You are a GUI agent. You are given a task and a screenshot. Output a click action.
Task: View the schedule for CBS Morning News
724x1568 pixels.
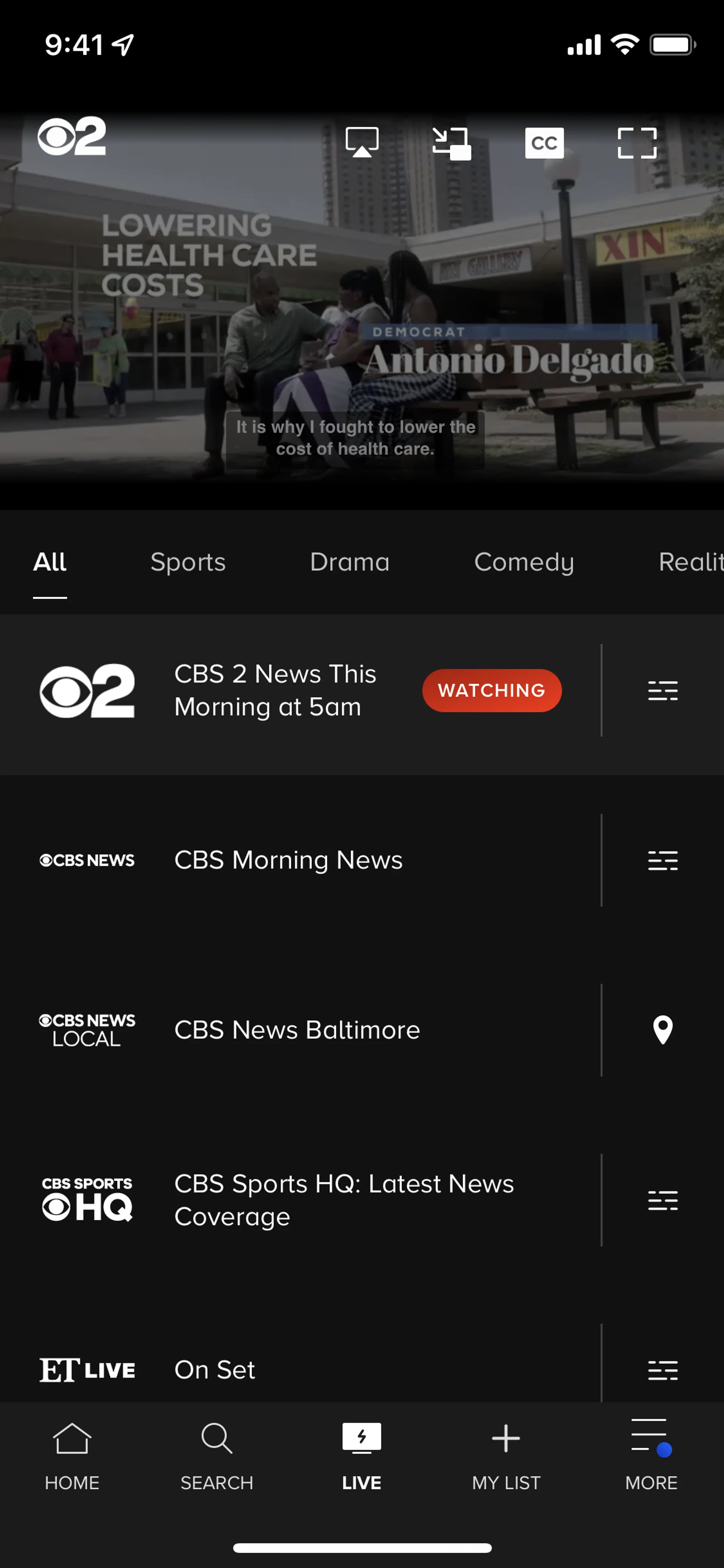tap(663, 860)
